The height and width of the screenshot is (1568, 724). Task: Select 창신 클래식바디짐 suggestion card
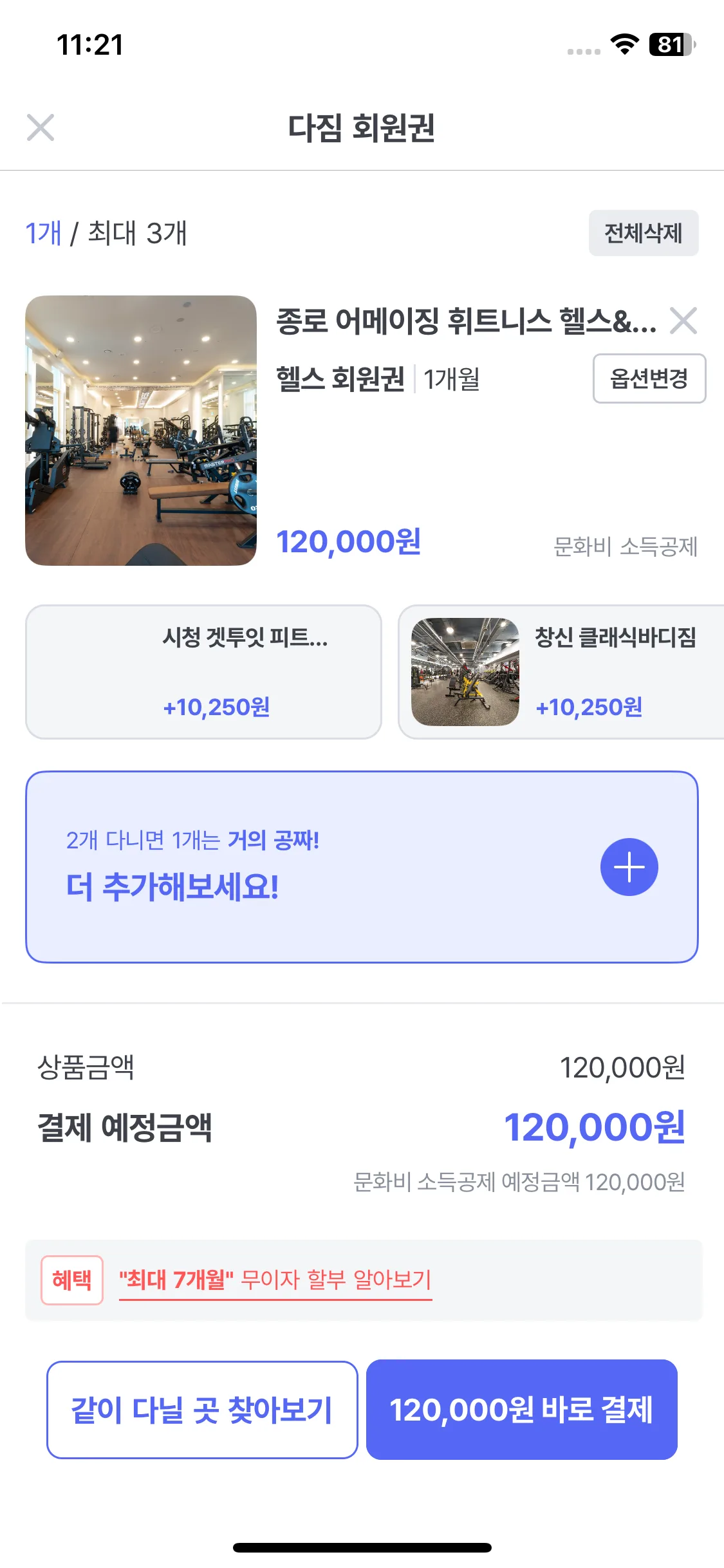click(560, 671)
